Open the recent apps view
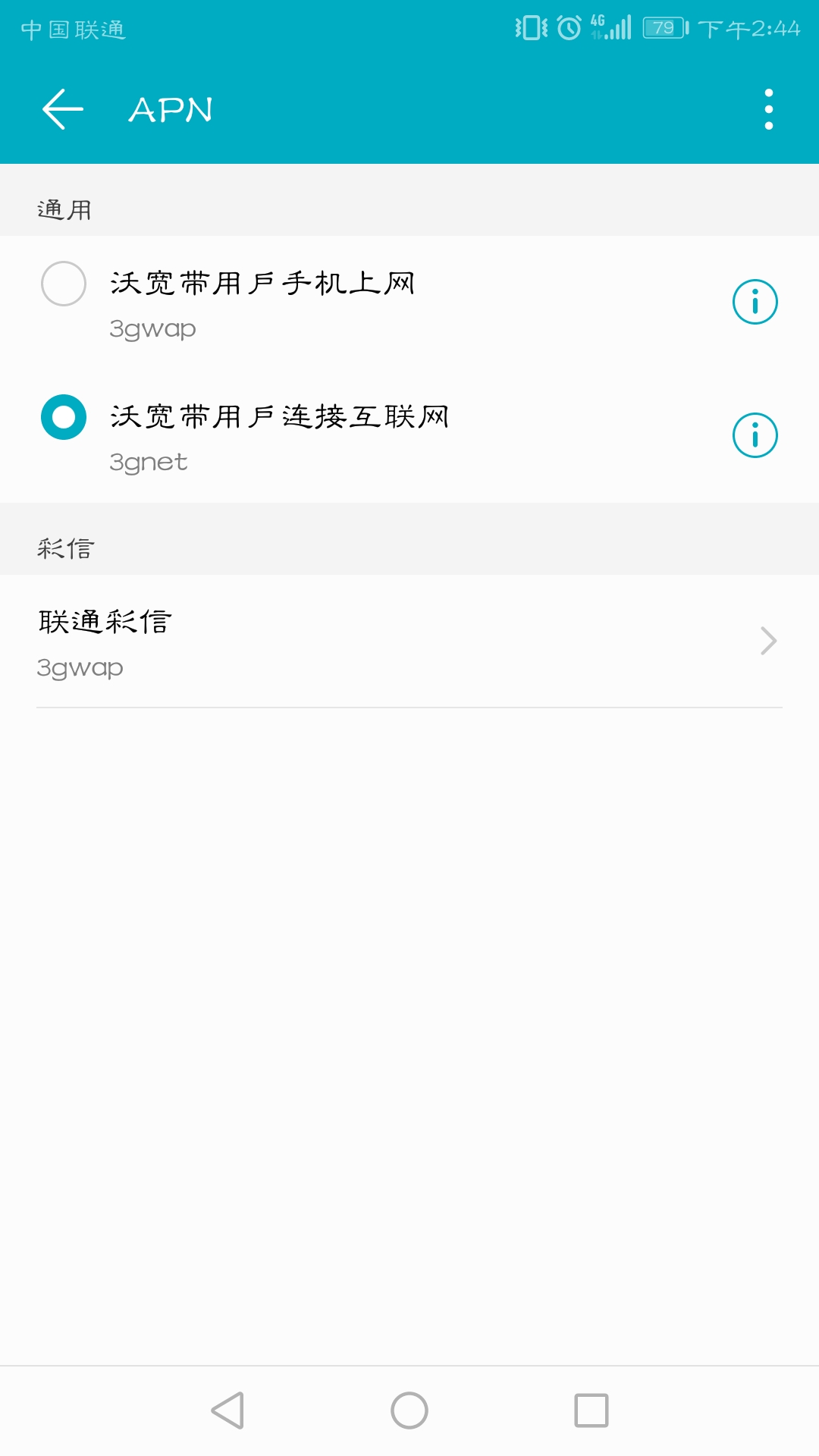 pos(591,1410)
